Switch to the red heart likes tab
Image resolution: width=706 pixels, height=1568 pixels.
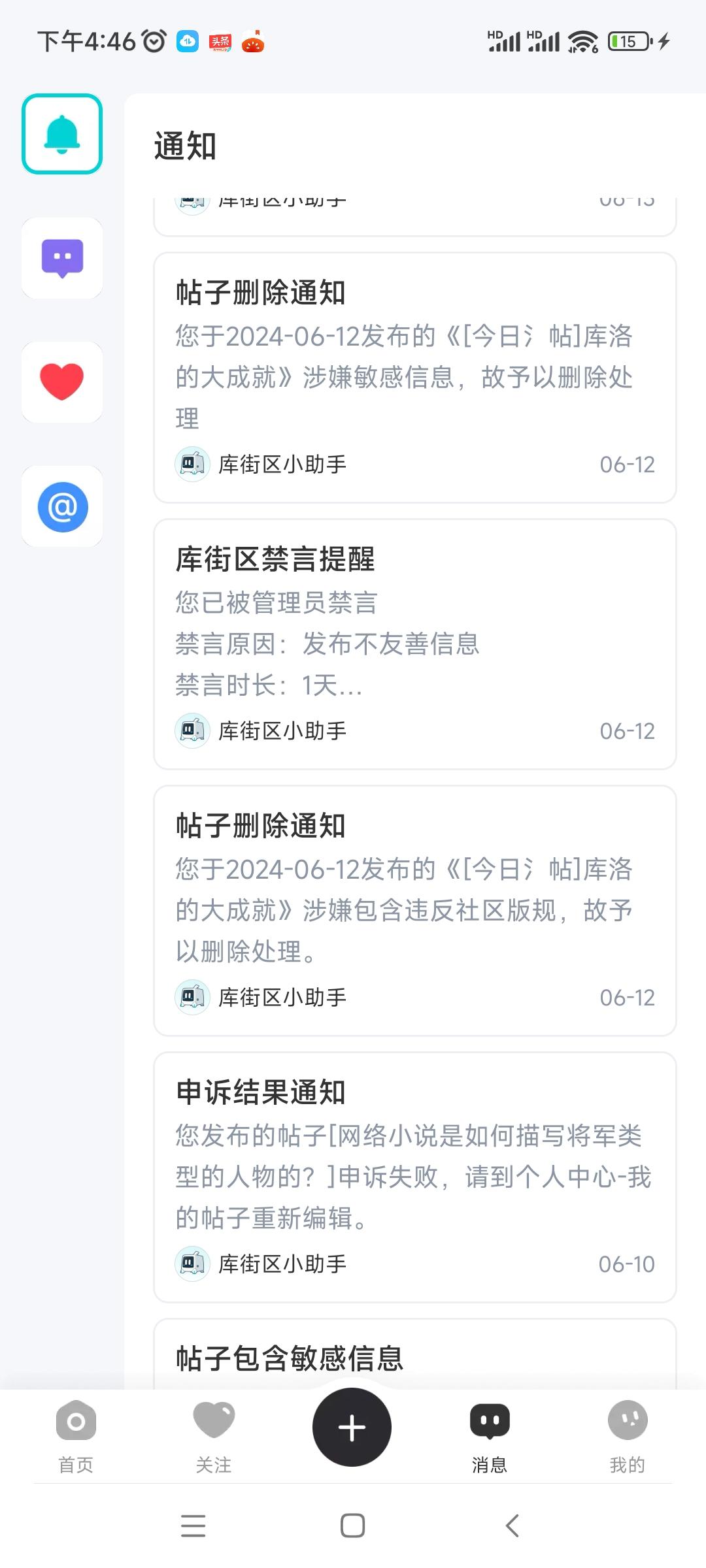pos(62,382)
